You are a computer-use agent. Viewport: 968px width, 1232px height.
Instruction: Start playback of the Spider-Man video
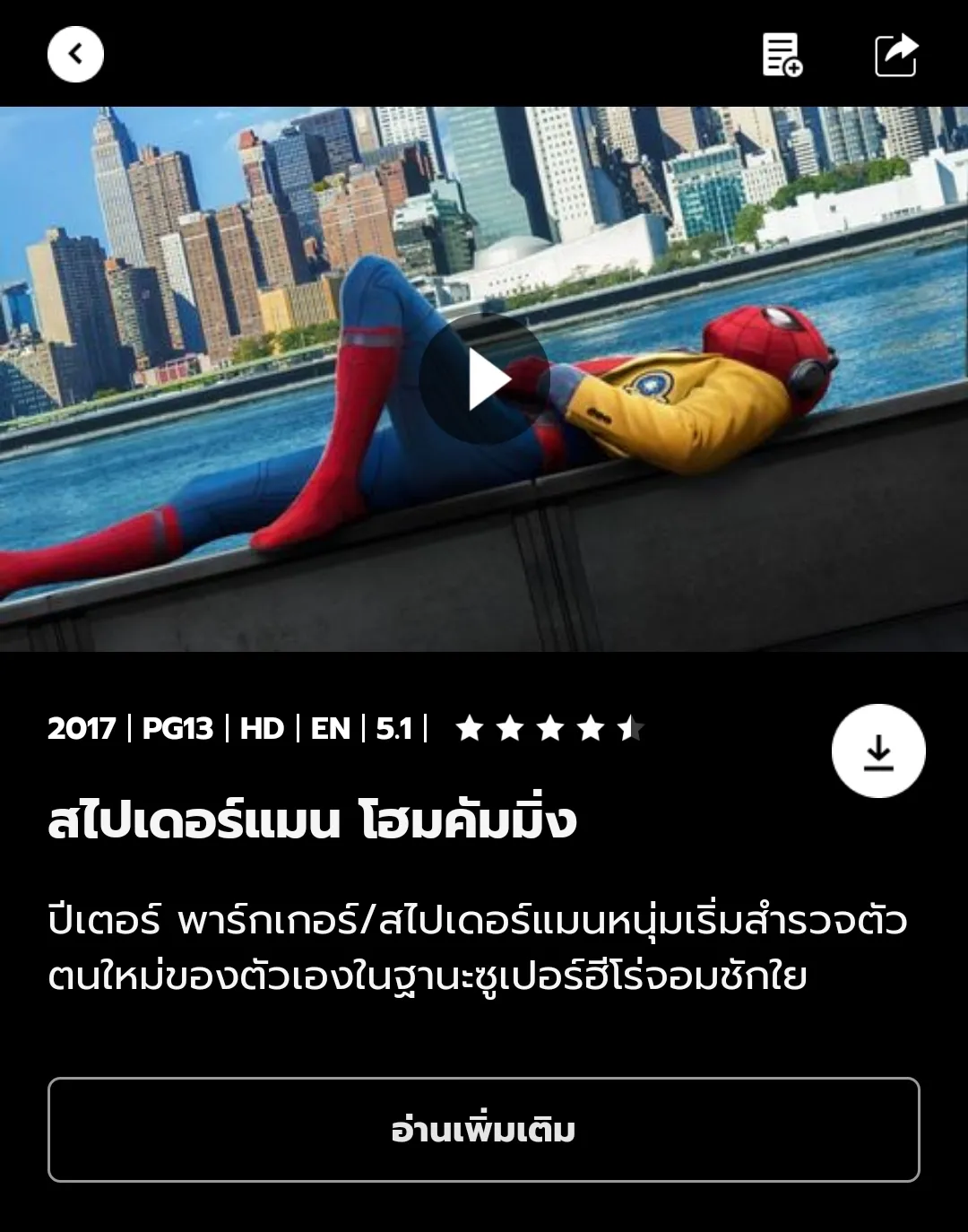[x=484, y=378]
